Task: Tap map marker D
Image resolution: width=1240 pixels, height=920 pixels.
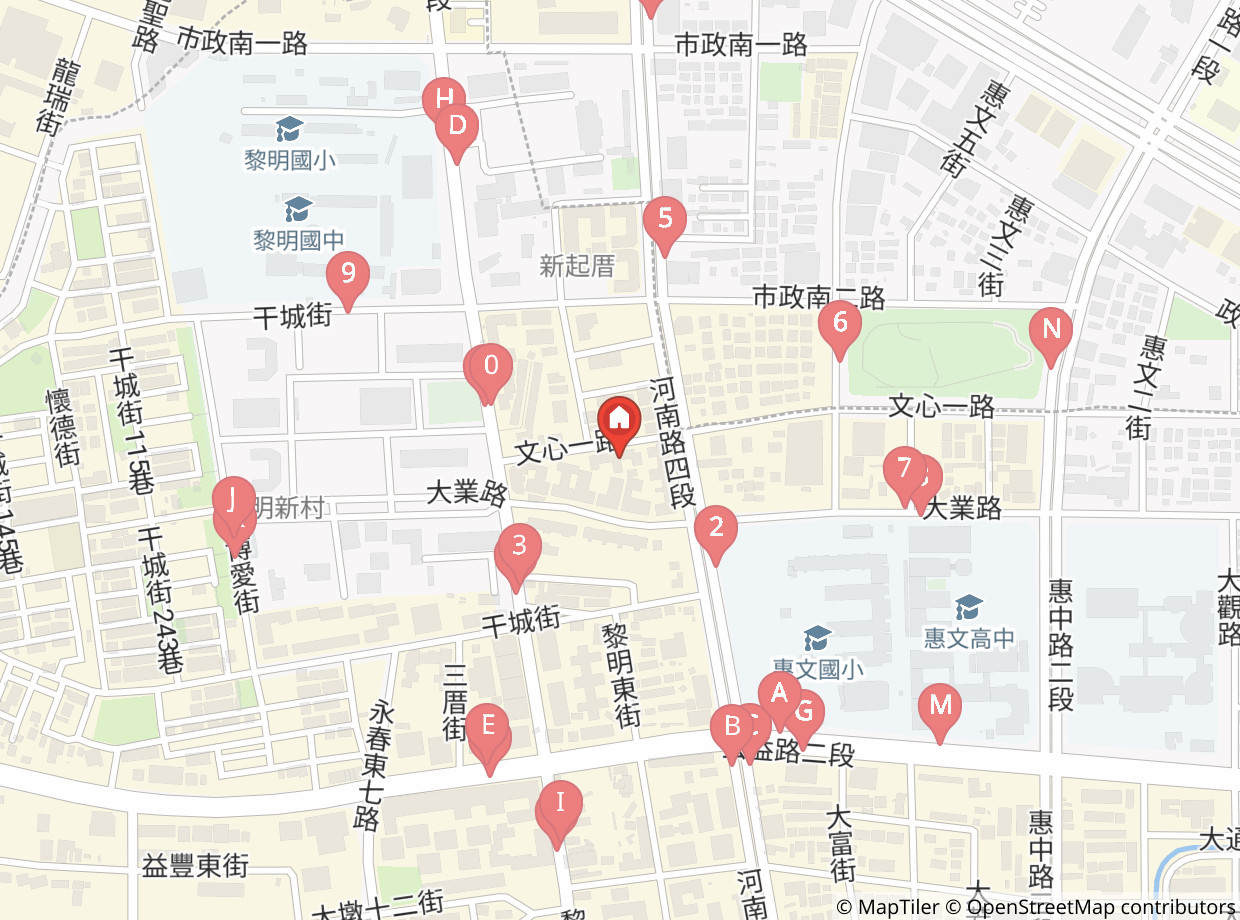Action: coord(458,127)
